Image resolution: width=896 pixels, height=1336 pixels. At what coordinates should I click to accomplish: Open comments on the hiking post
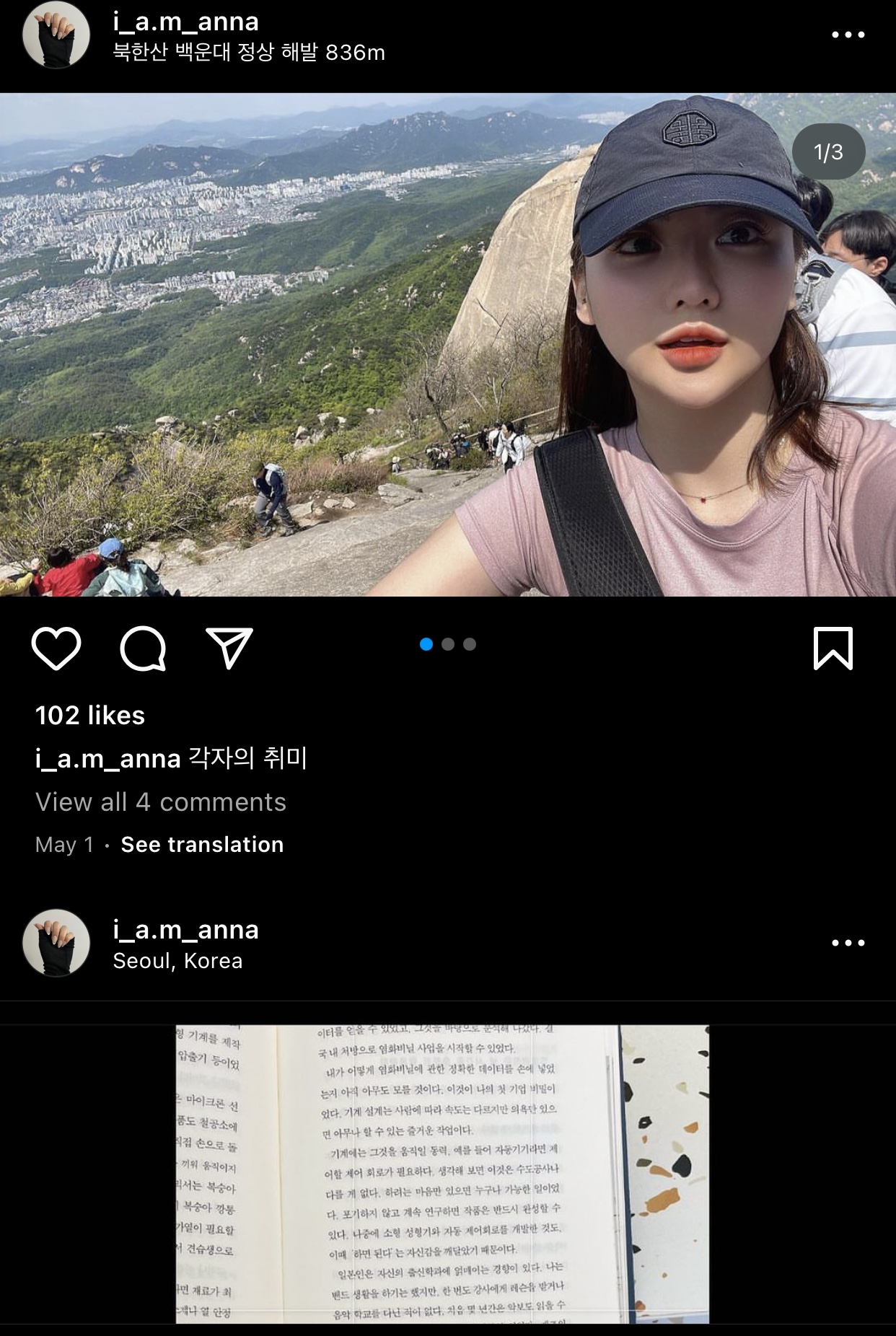point(143,648)
